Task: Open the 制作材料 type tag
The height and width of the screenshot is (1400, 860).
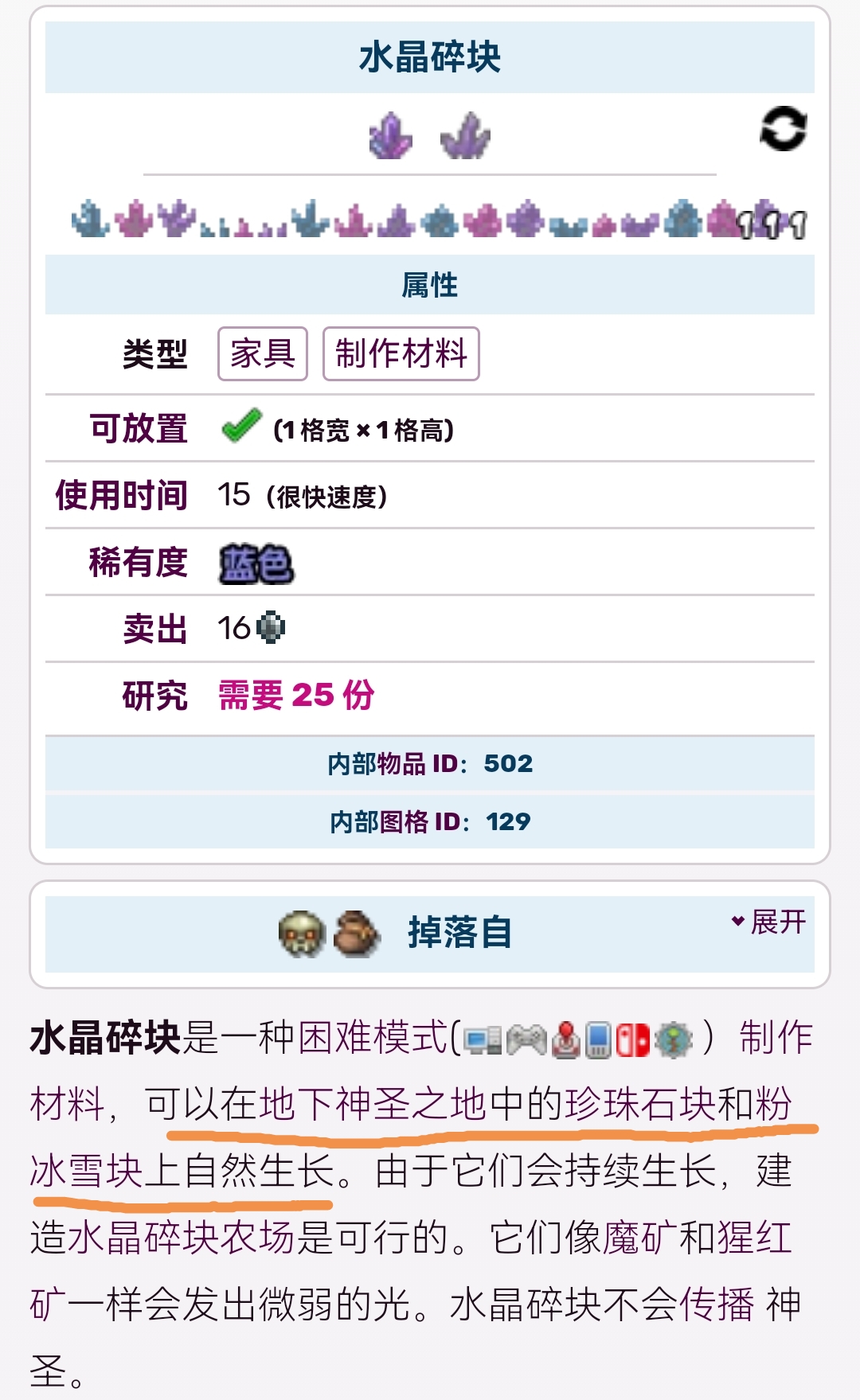Action: [x=401, y=353]
